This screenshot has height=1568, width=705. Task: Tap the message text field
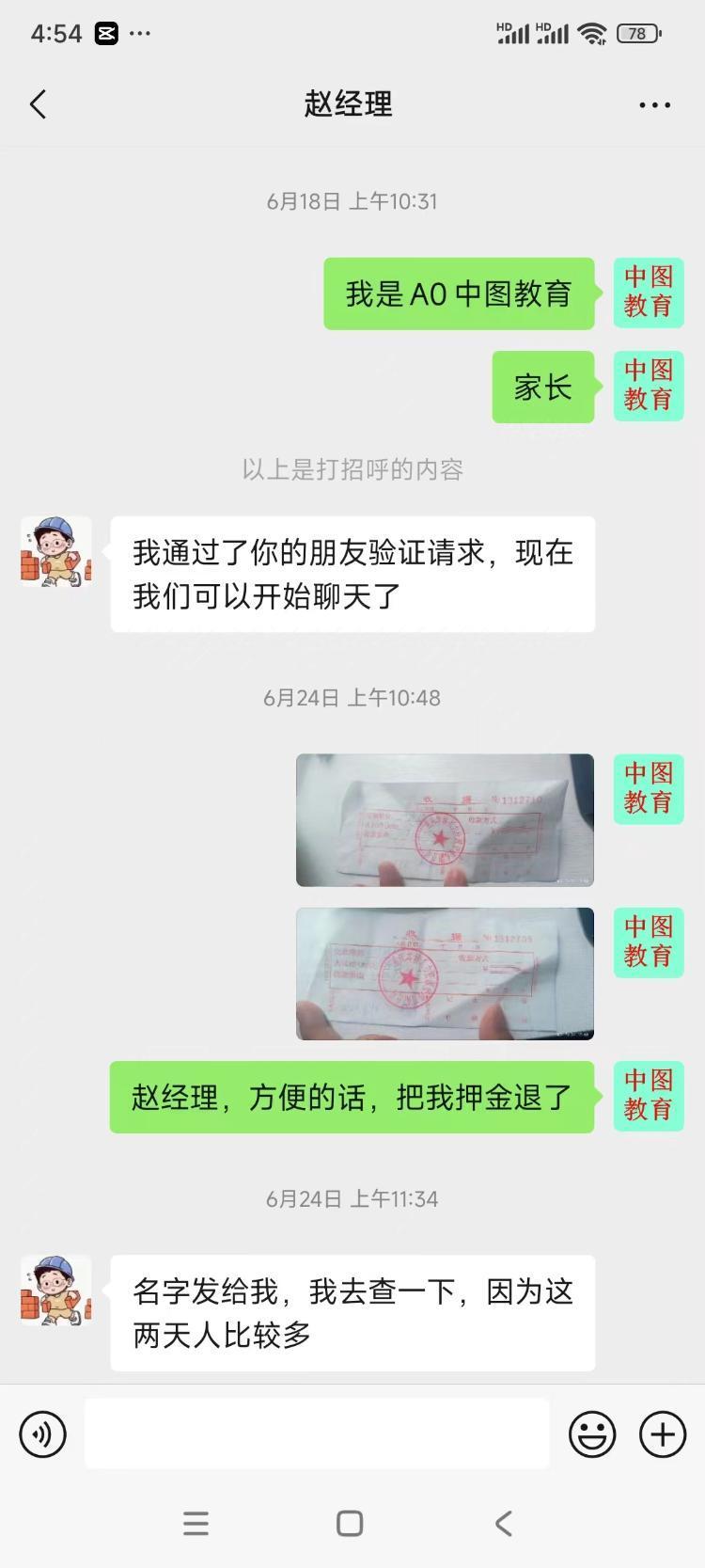click(x=317, y=1433)
